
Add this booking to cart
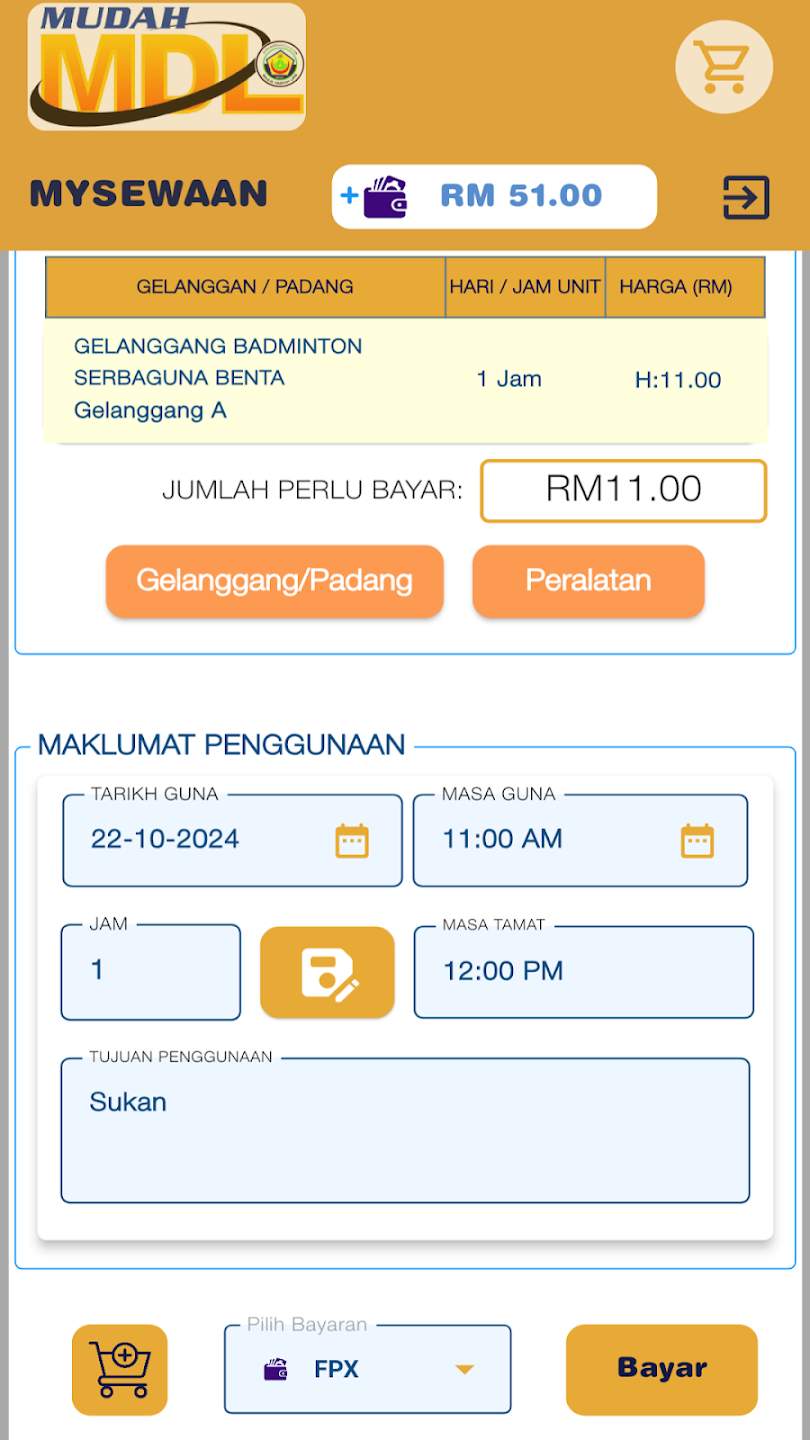120,1369
